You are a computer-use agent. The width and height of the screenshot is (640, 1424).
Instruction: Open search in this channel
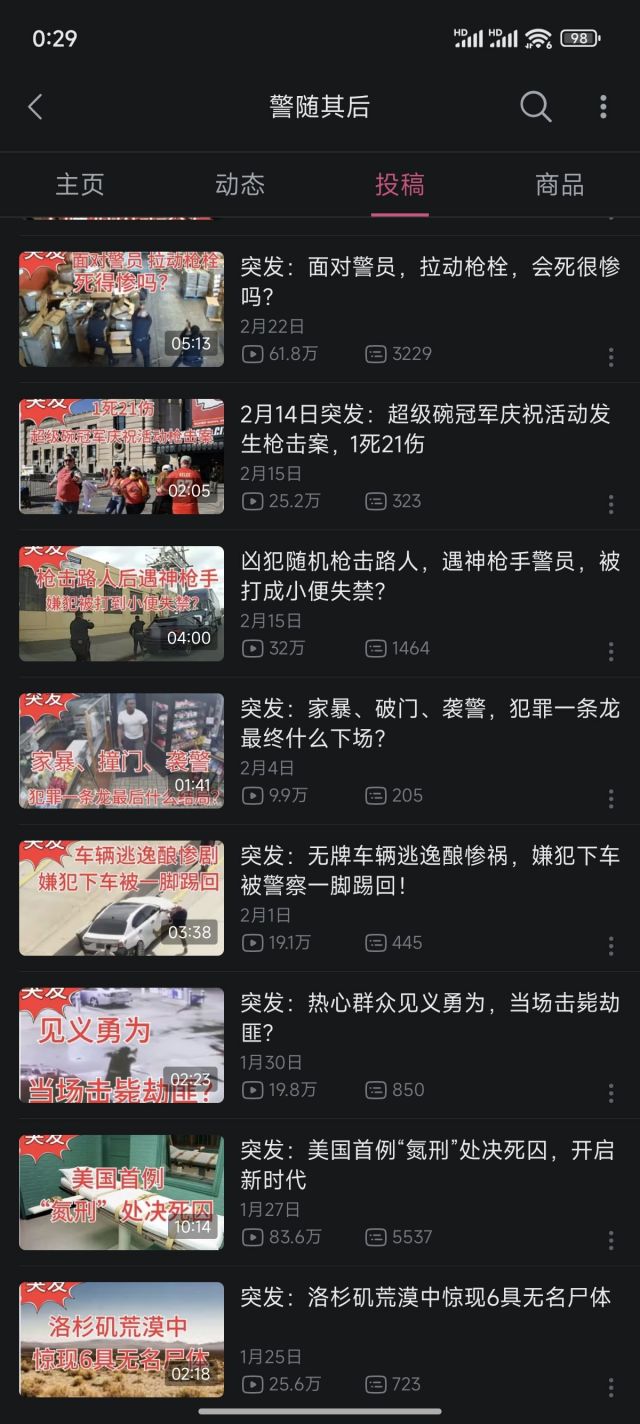coord(535,107)
